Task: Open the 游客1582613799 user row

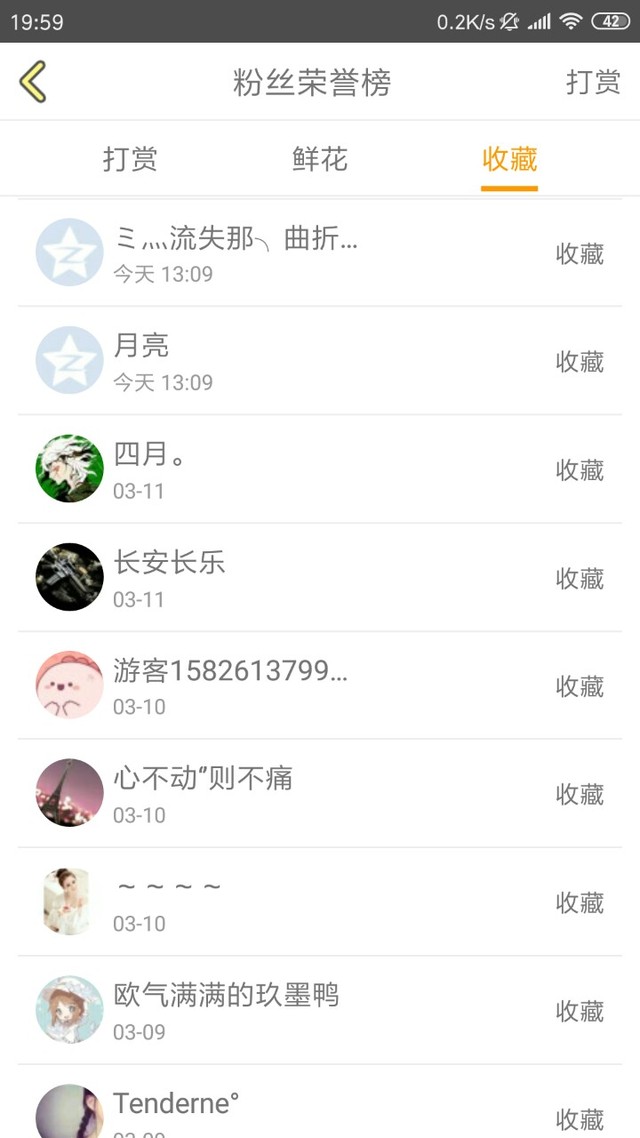Action: (x=320, y=685)
